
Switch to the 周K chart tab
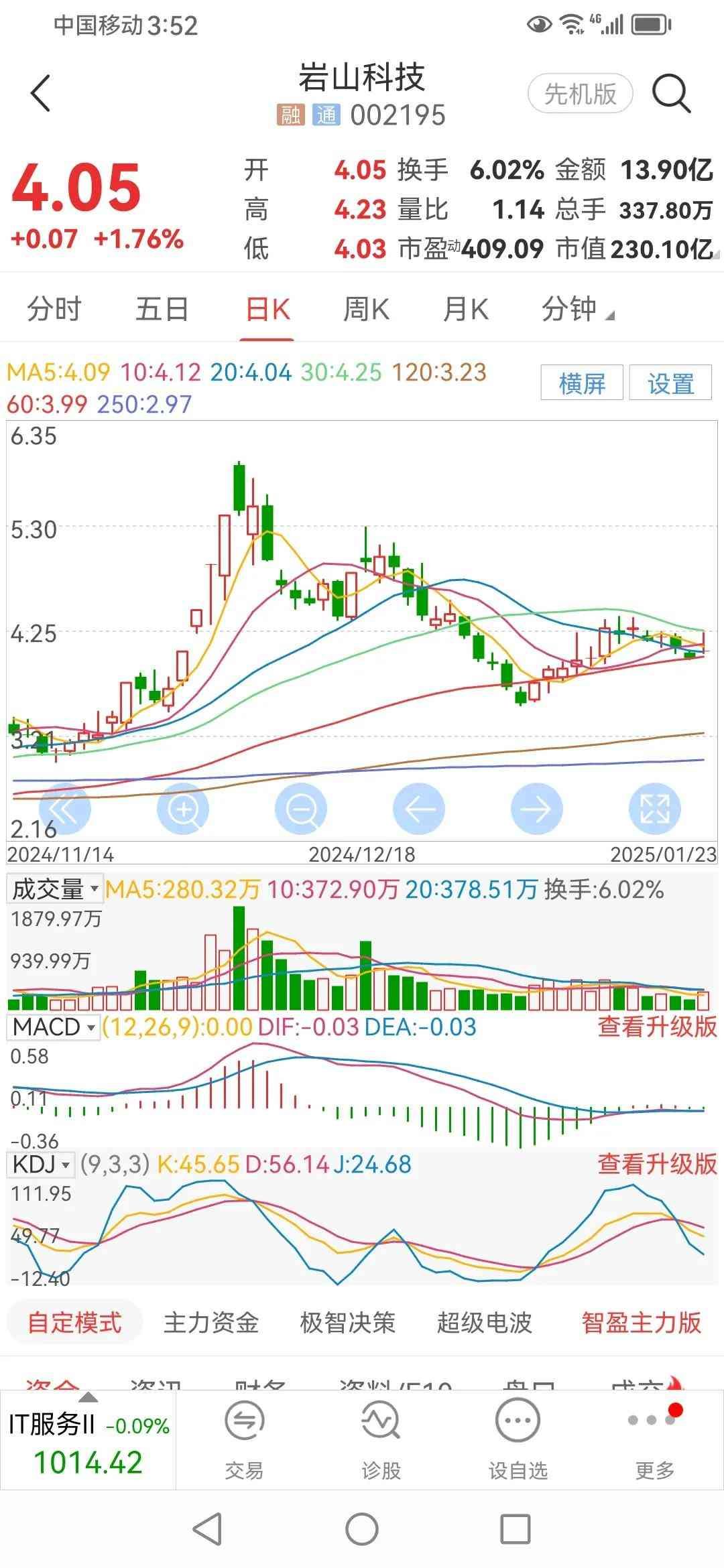366,310
